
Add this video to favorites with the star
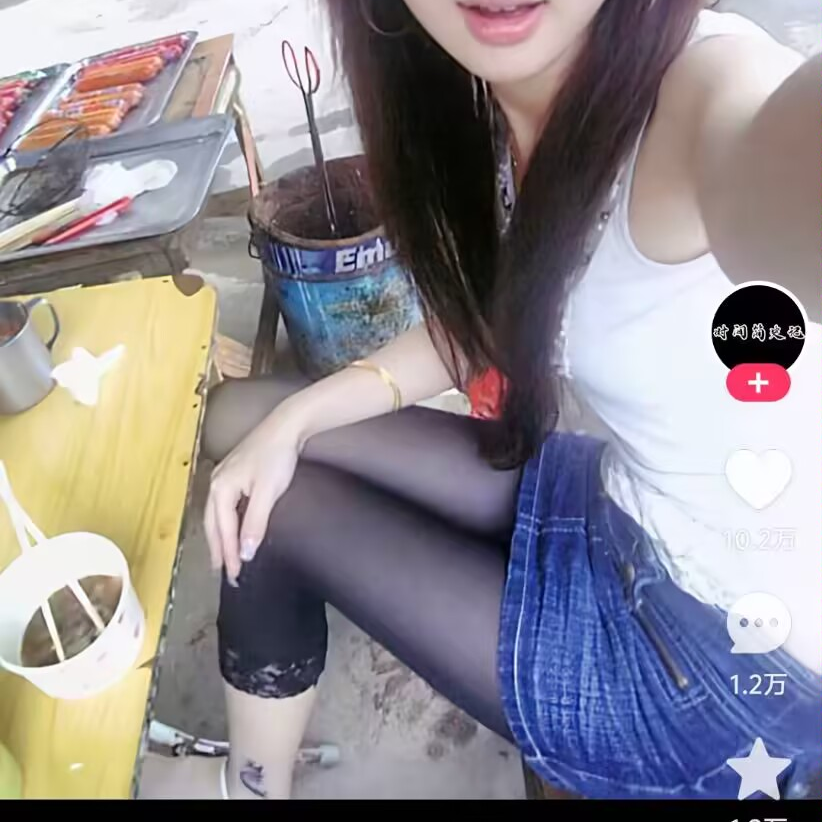coord(759,768)
